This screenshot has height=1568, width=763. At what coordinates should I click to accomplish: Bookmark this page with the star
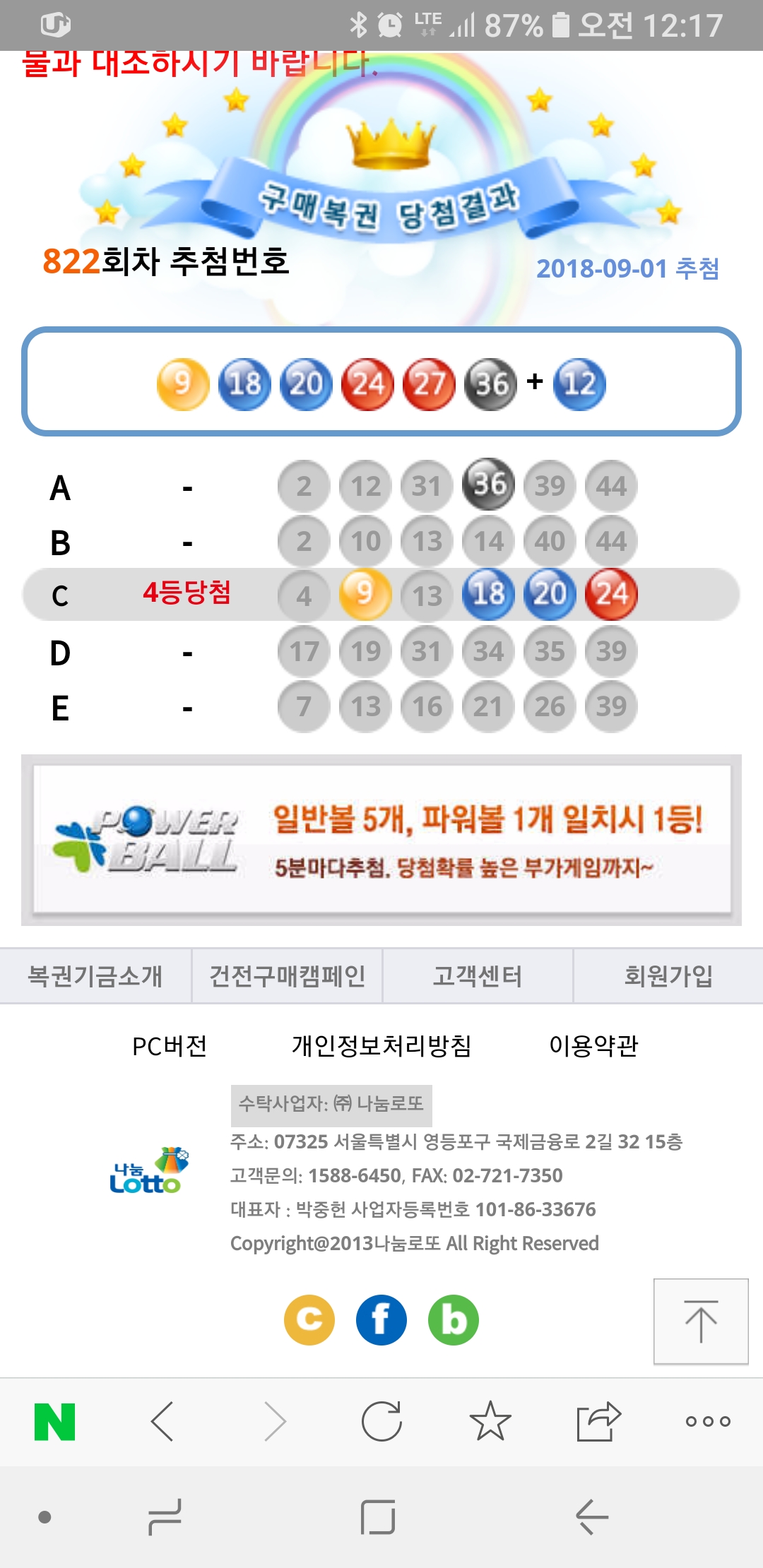pos(490,1421)
